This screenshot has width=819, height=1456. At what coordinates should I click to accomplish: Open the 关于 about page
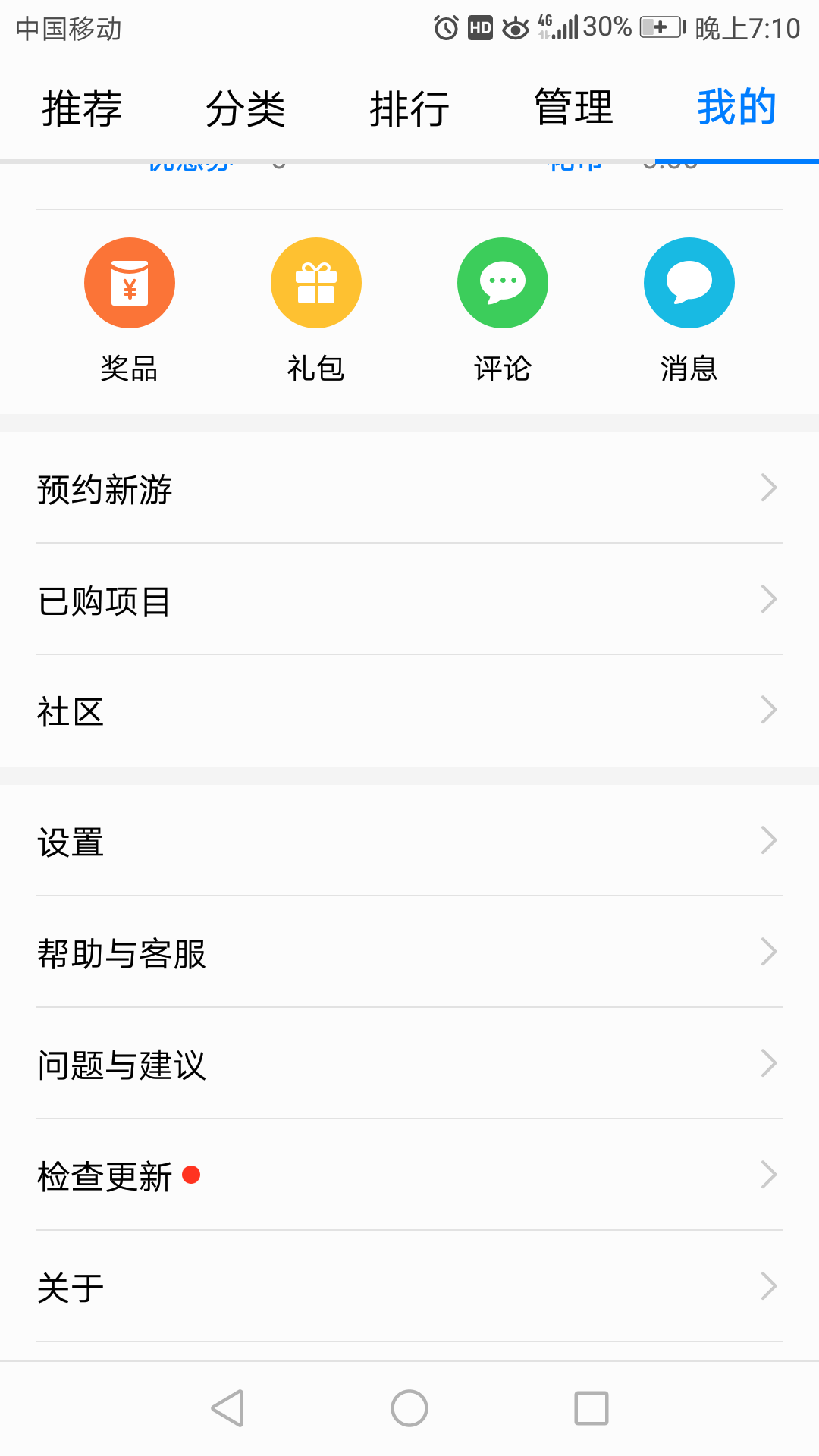click(409, 1287)
